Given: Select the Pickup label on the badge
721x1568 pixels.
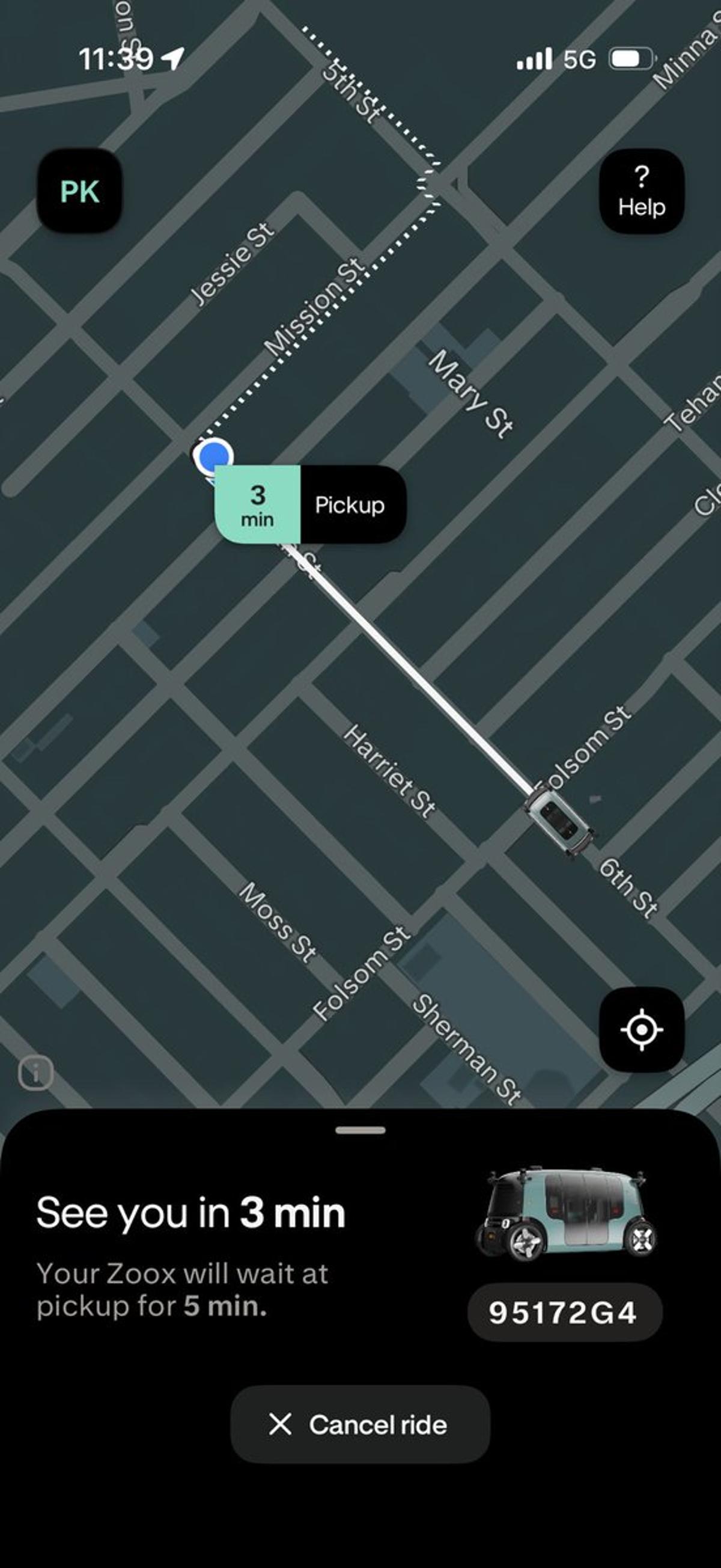Looking at the screenshot, I should pos(349,504).
